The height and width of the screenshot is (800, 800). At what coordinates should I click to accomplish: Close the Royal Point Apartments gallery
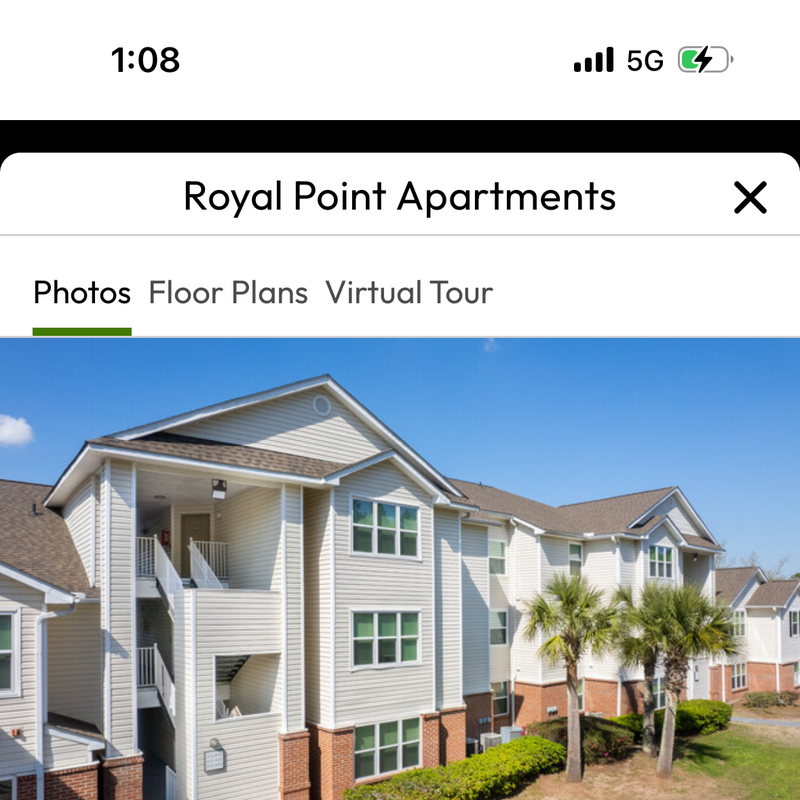pos(749,197)
